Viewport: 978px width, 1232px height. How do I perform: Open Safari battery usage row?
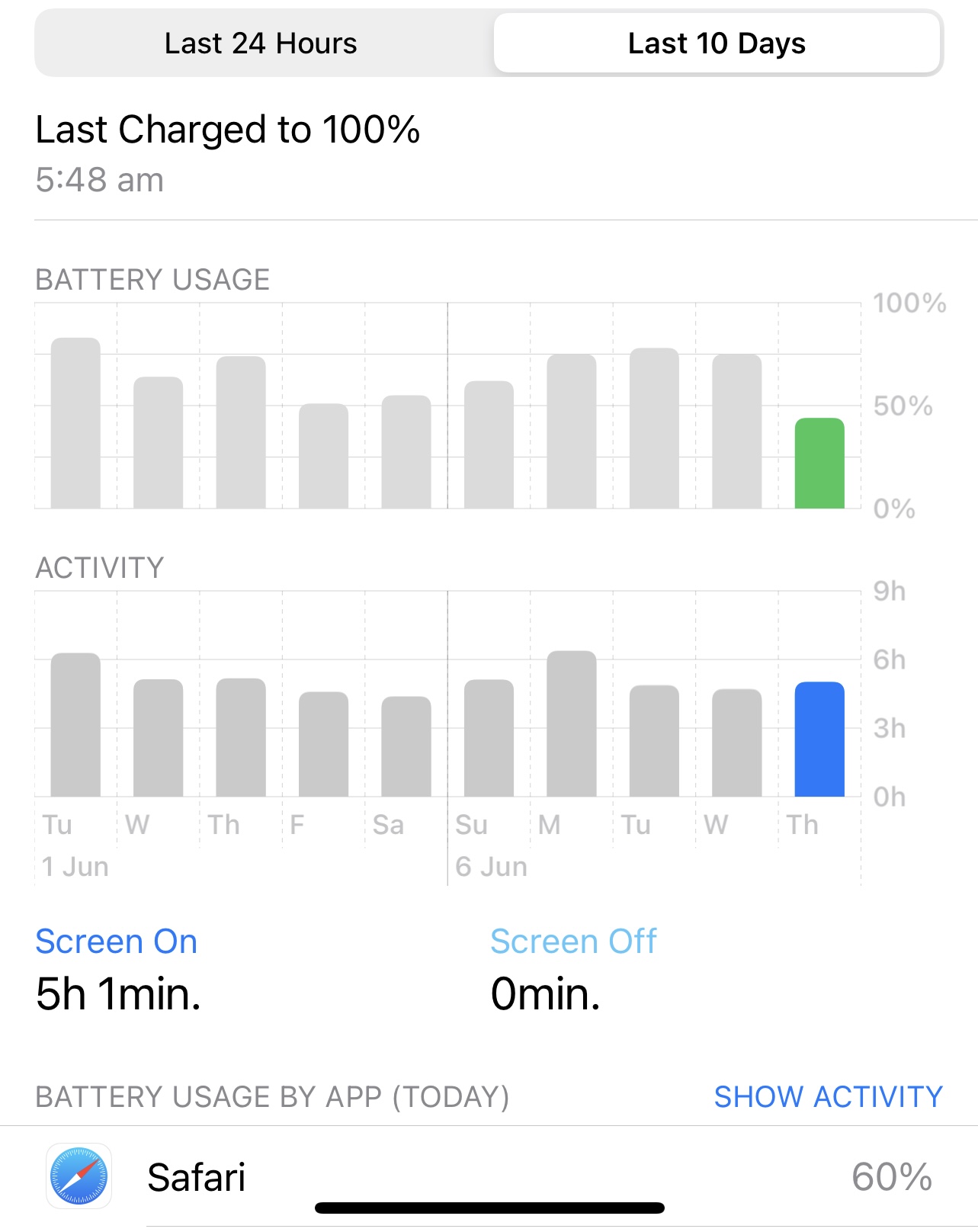(x=488, y=1176)
